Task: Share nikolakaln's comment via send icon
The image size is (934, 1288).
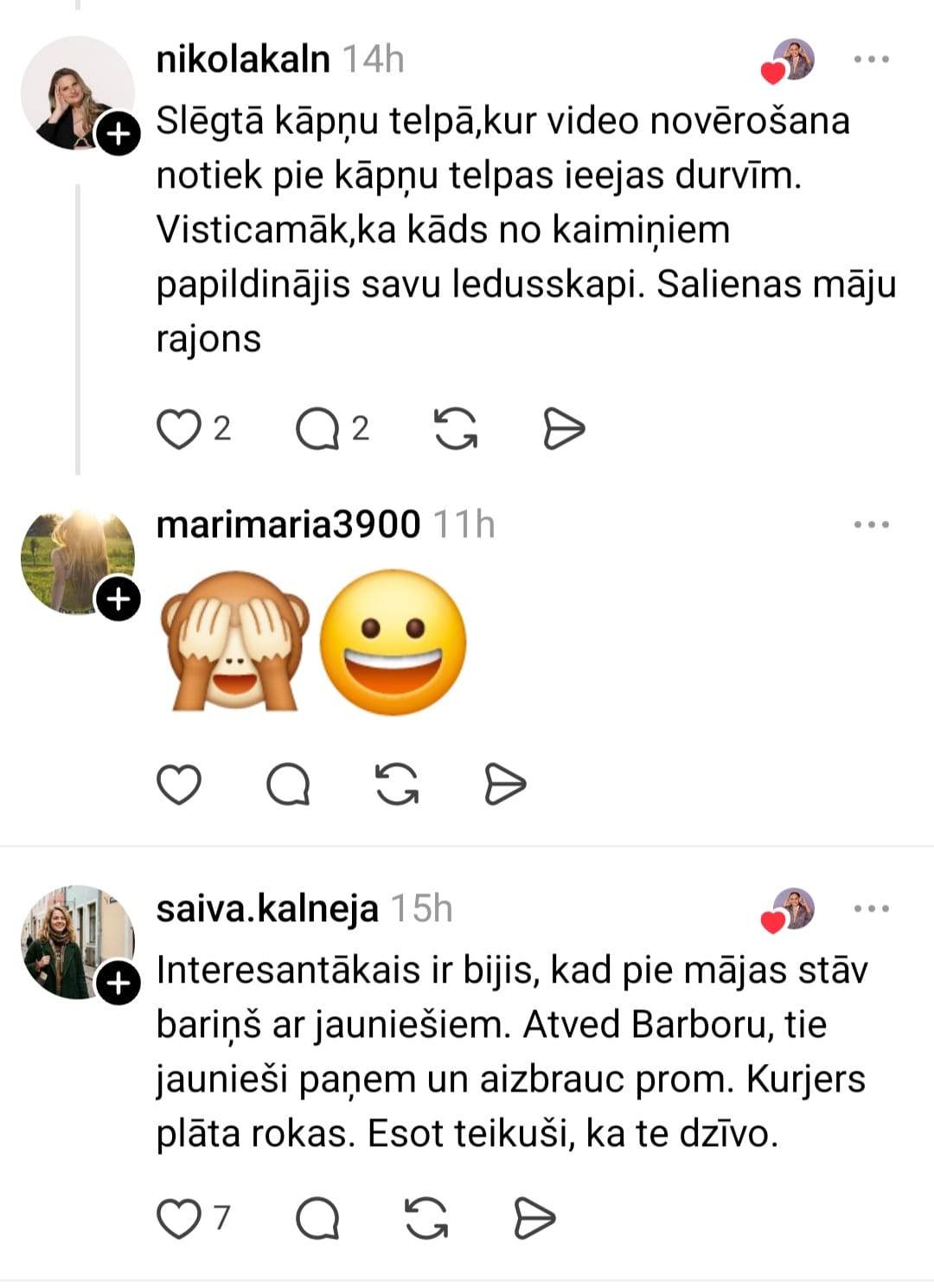Action: [564, 429]
